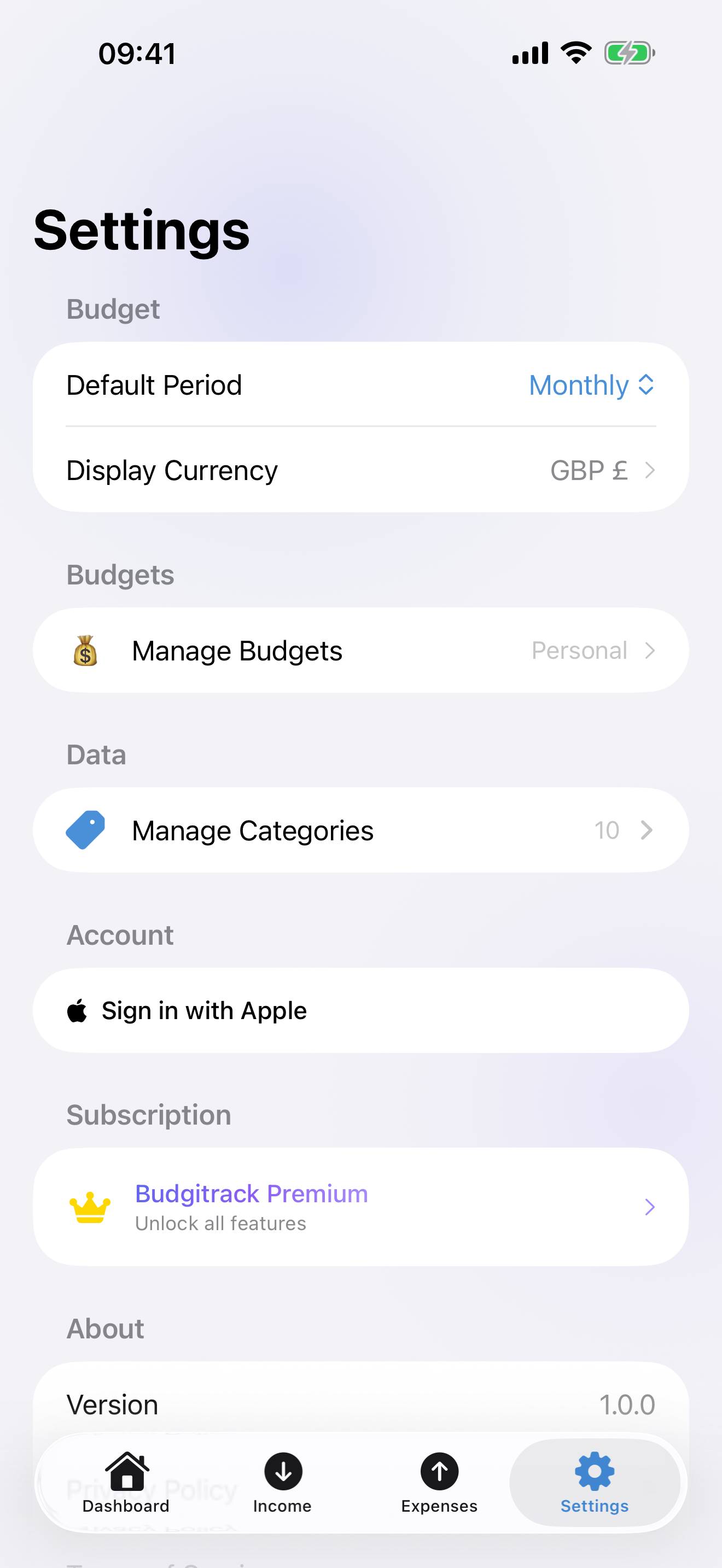Click the blue tag icon for Manage Categories
Image resolution: width=722 pixels, height=1568 pixels.
pos(86,829)
